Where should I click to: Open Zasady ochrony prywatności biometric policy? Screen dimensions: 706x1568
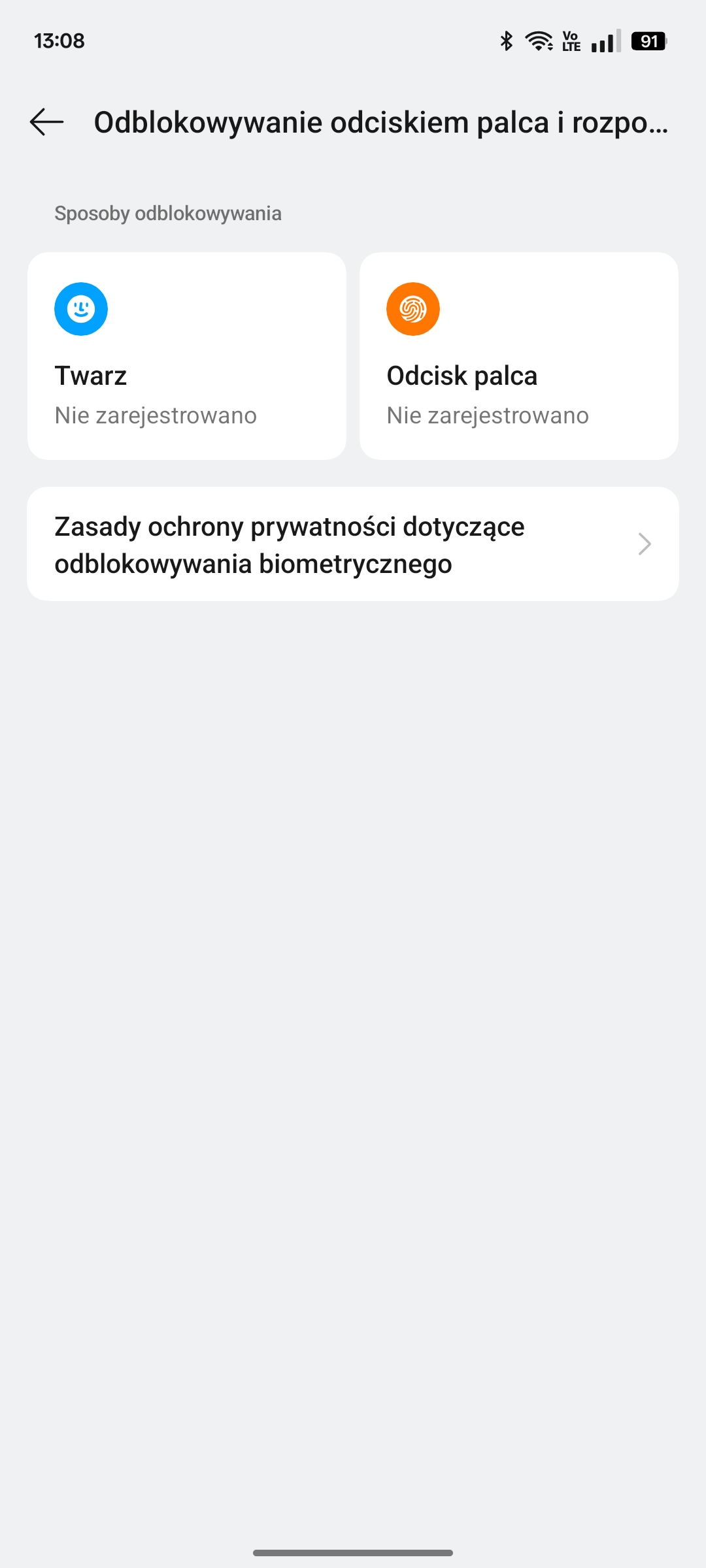click(x=353, y=544)
